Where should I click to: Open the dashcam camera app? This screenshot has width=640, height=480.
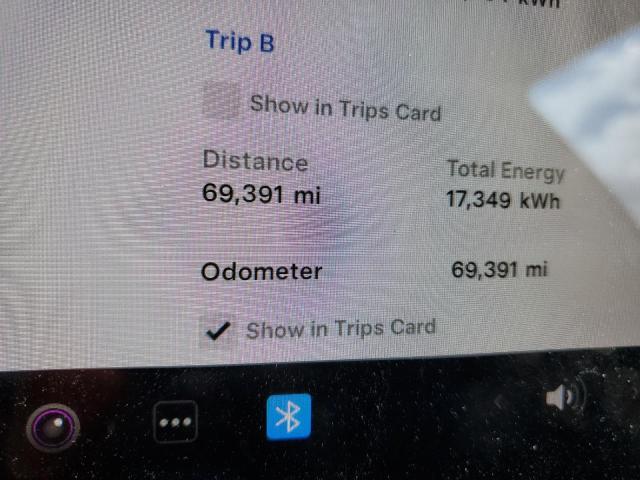(54, 427)
